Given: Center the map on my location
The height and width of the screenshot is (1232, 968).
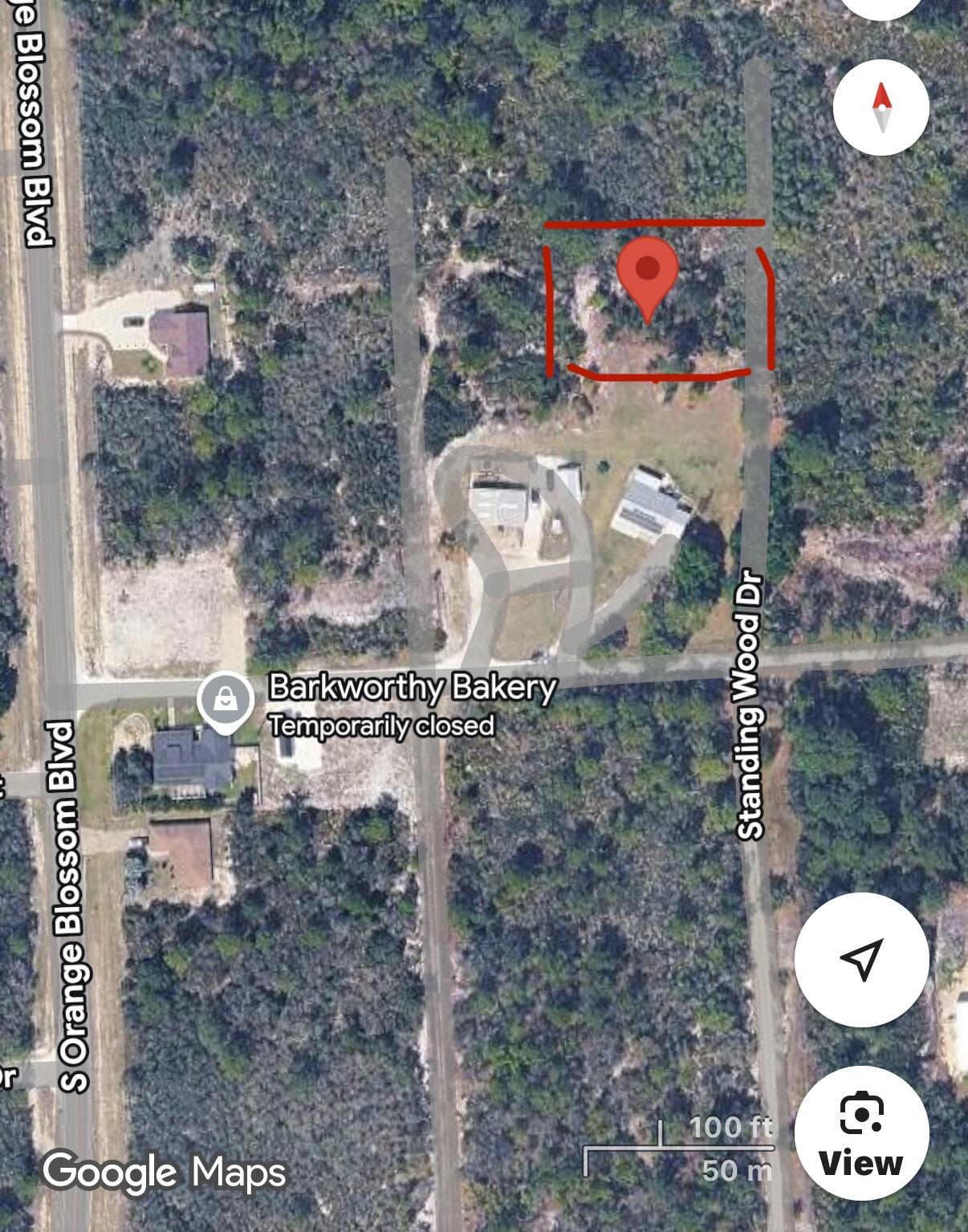Looking at the screenshot, I should (861, 958).
